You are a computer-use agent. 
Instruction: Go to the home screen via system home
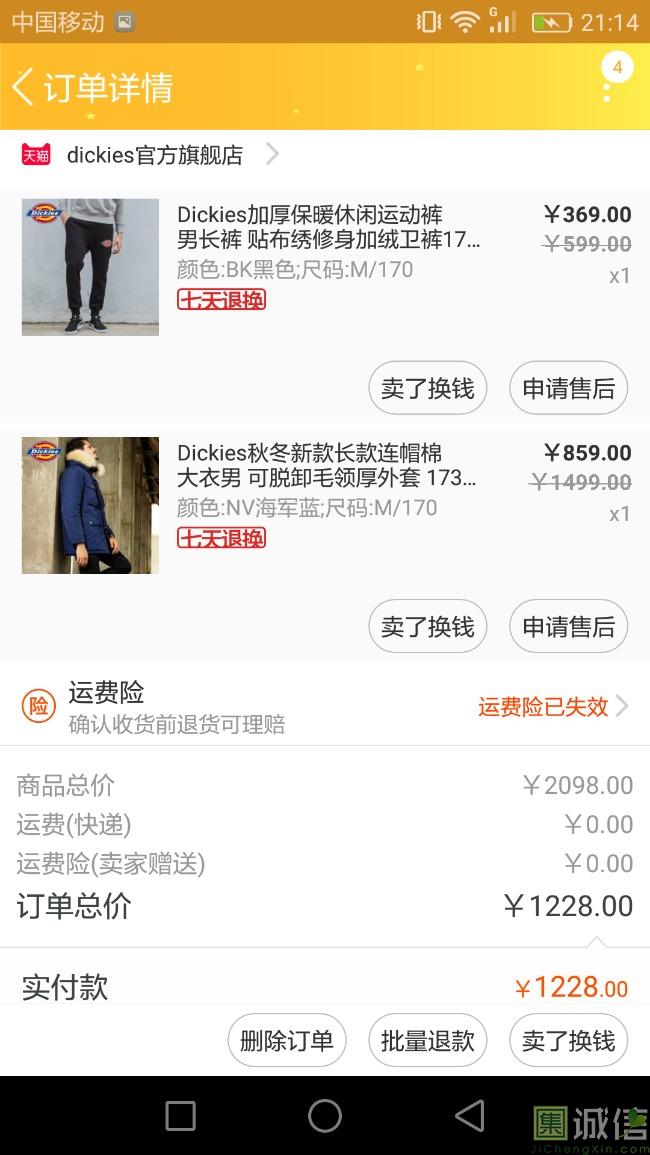pyautogui.click(x=325, y=1116)
